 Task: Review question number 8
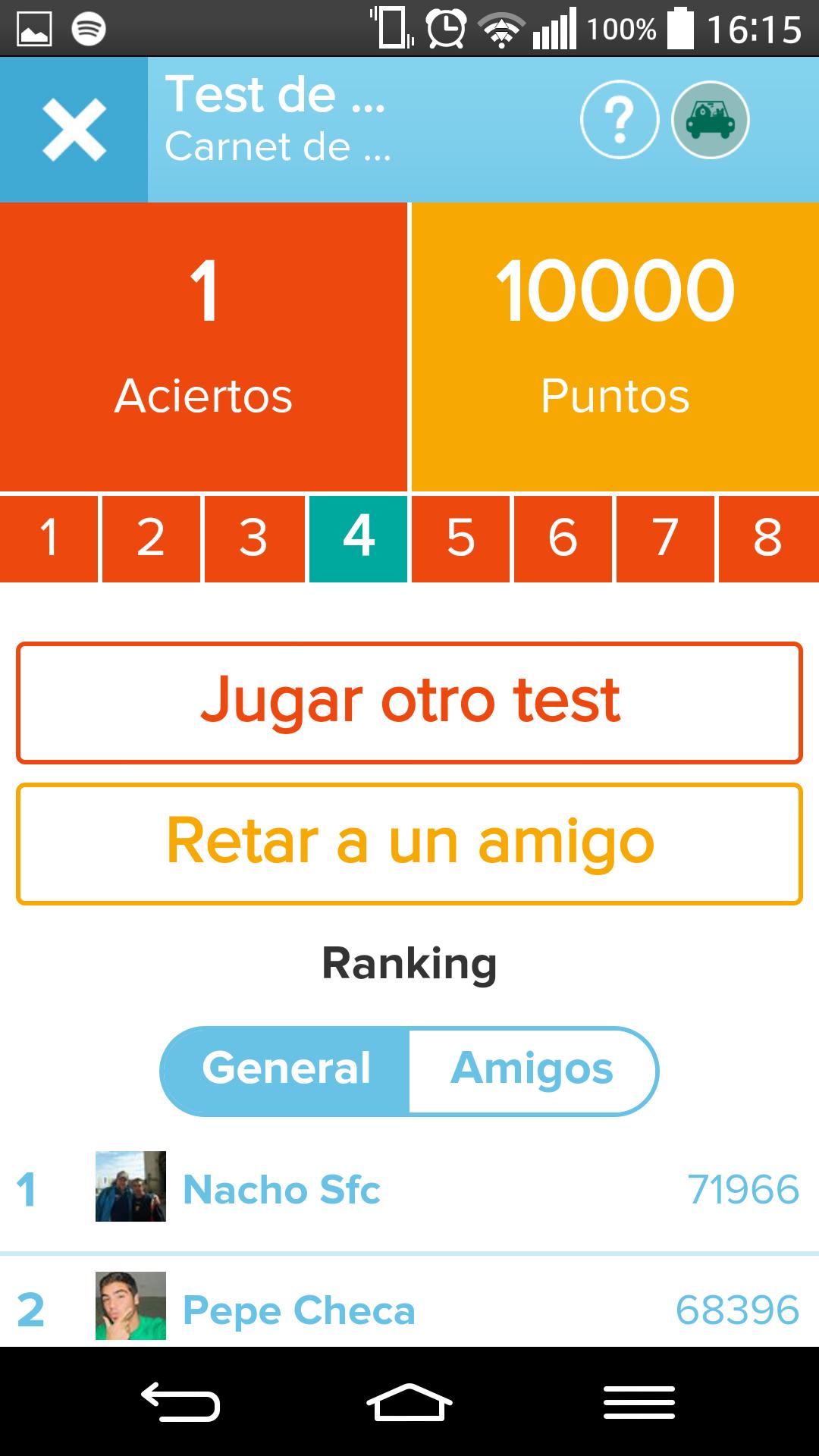[x=767, y=538]
